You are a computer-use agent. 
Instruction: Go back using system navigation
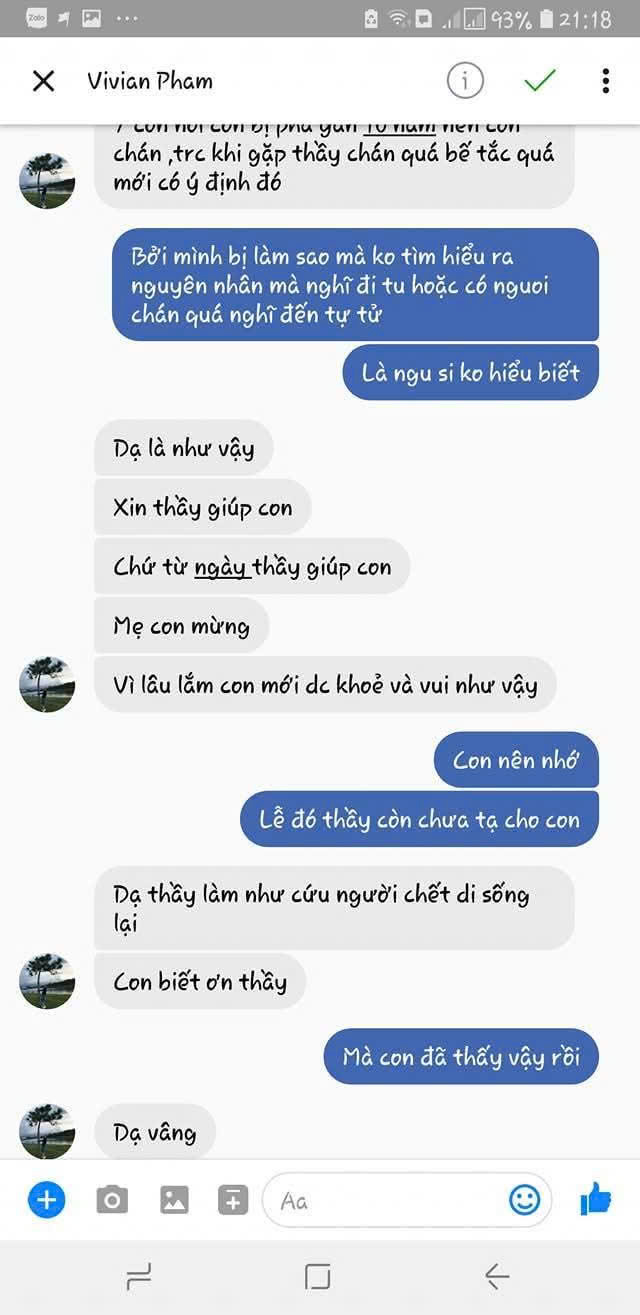coord(497,1276)
